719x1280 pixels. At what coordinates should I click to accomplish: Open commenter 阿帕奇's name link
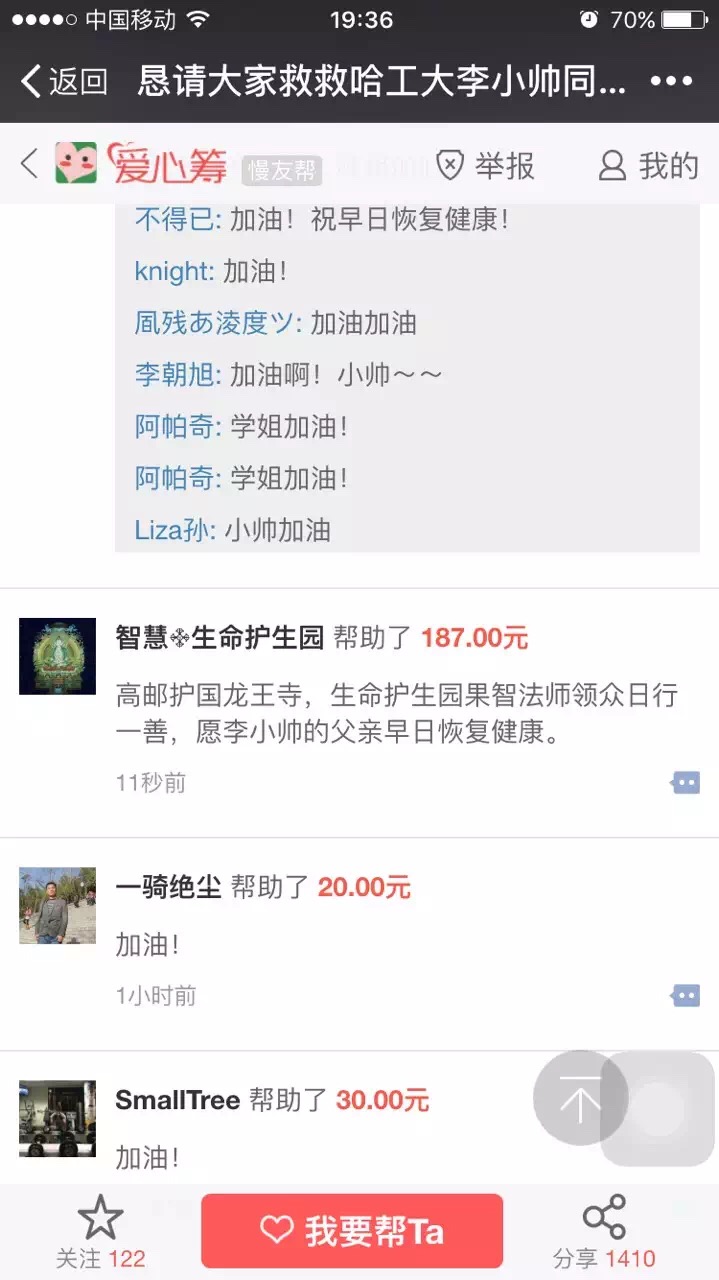[x=176, y=426]
